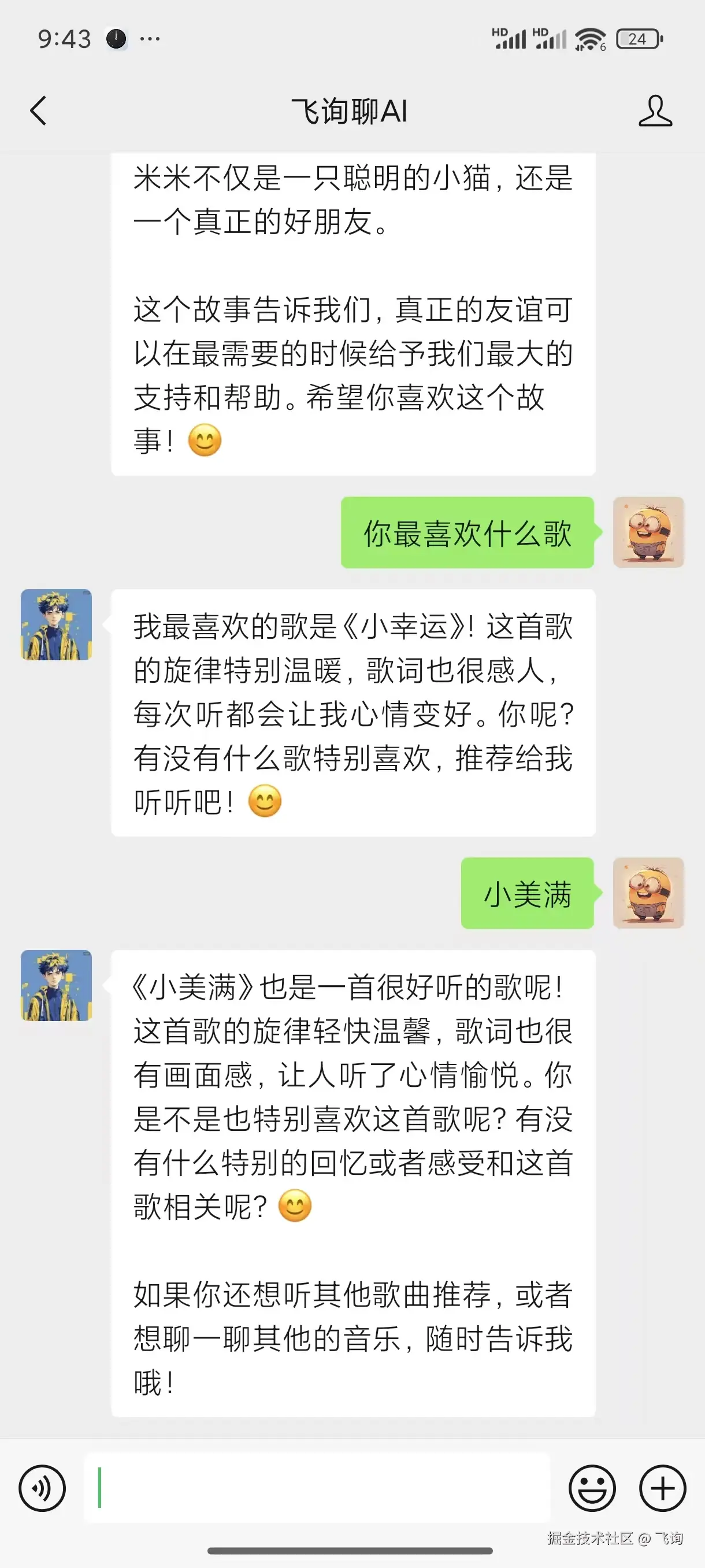Switch to voice input mode
The height and width of the screenshot is (1568, 705).
pyautogui.click(x=42, y=1488)
